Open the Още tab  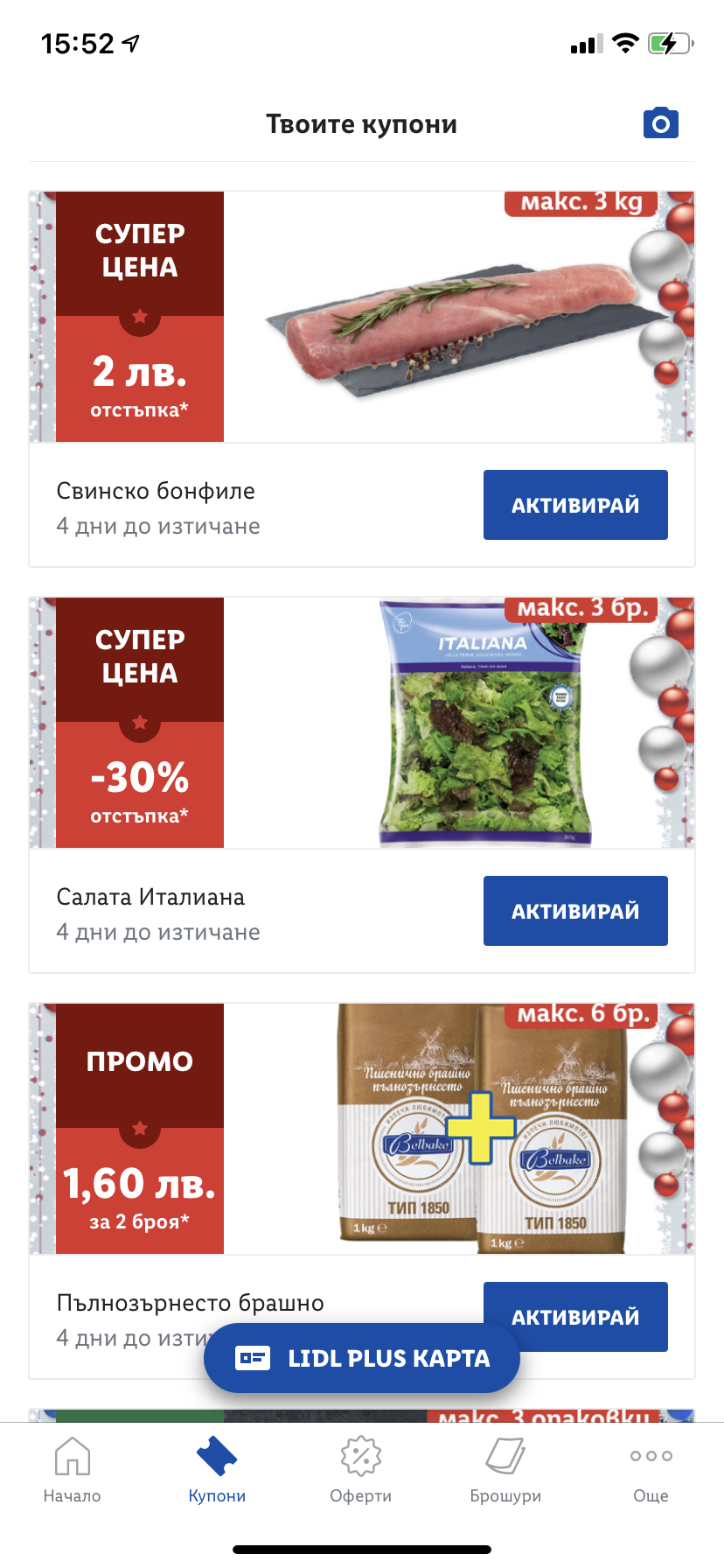coord(651,1471)
